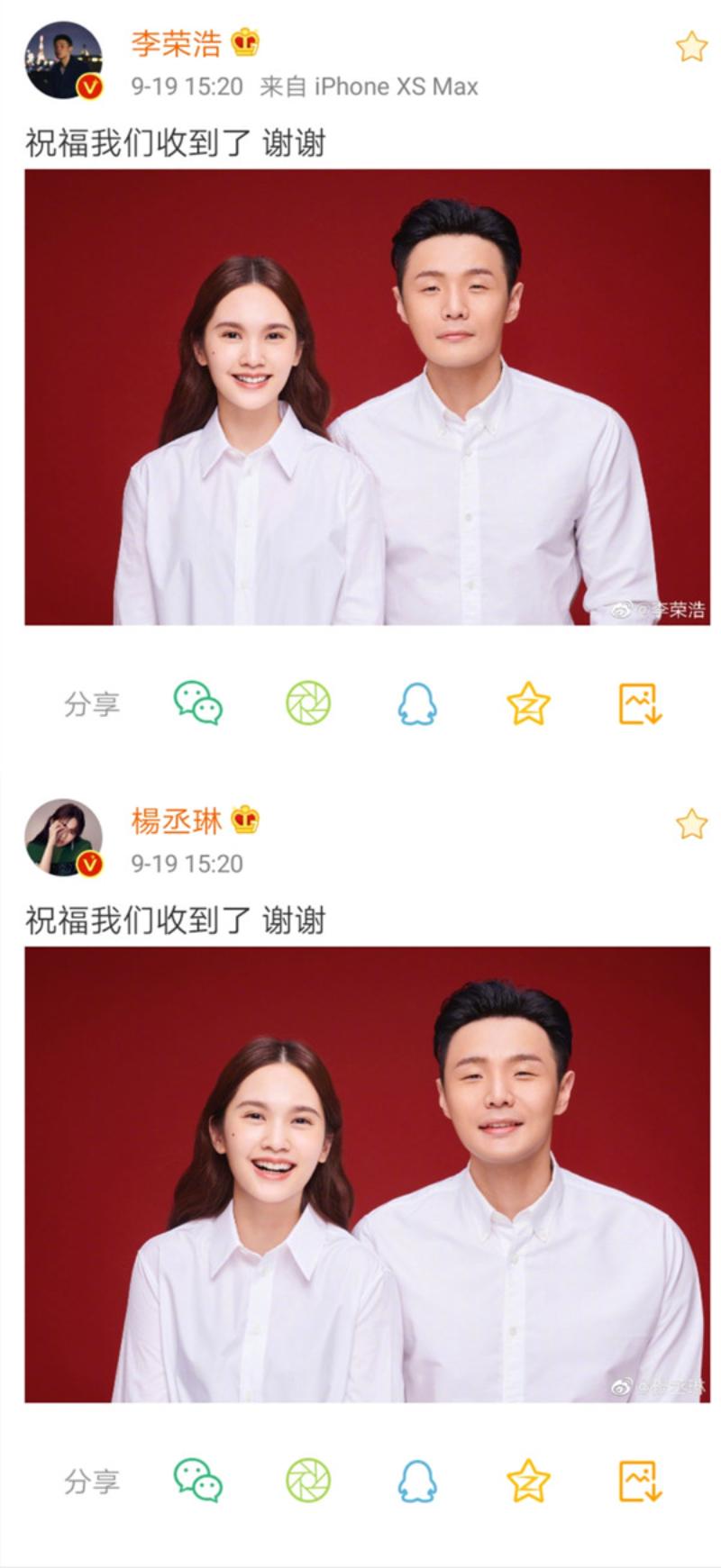Favorite 楊丞琳's post with the star
This screenshot has height=1568, width=721.
691,824
